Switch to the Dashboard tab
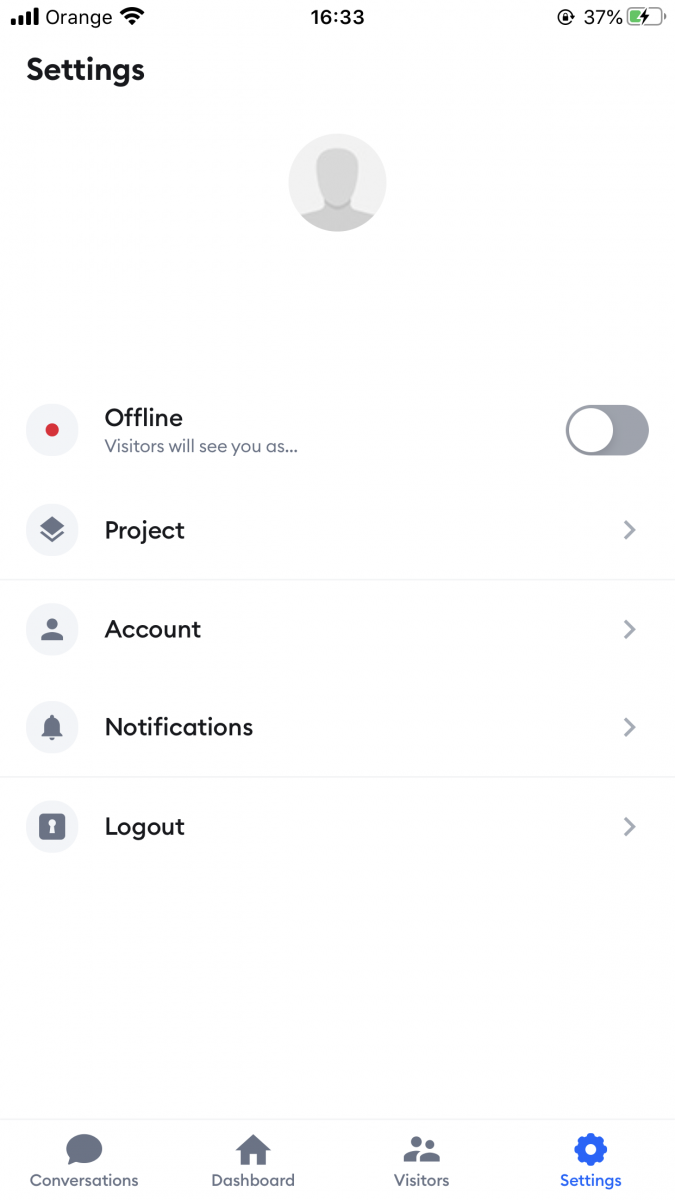The width and height of the screenshot is (675, 1200). point(253,1160)
